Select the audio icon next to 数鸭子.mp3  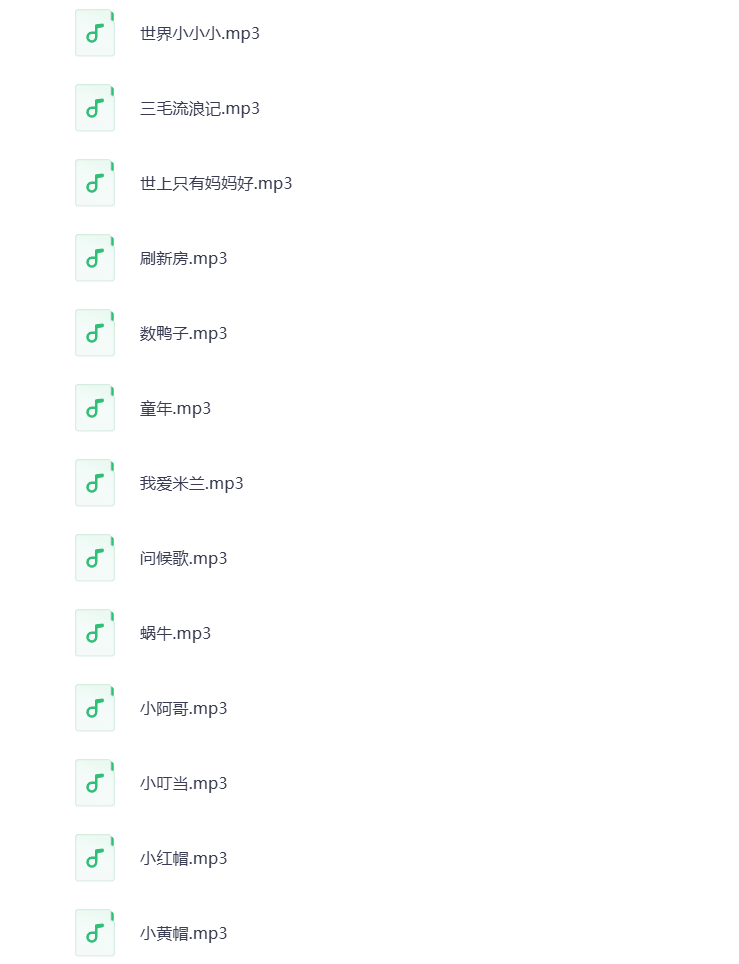coord(94,332)
